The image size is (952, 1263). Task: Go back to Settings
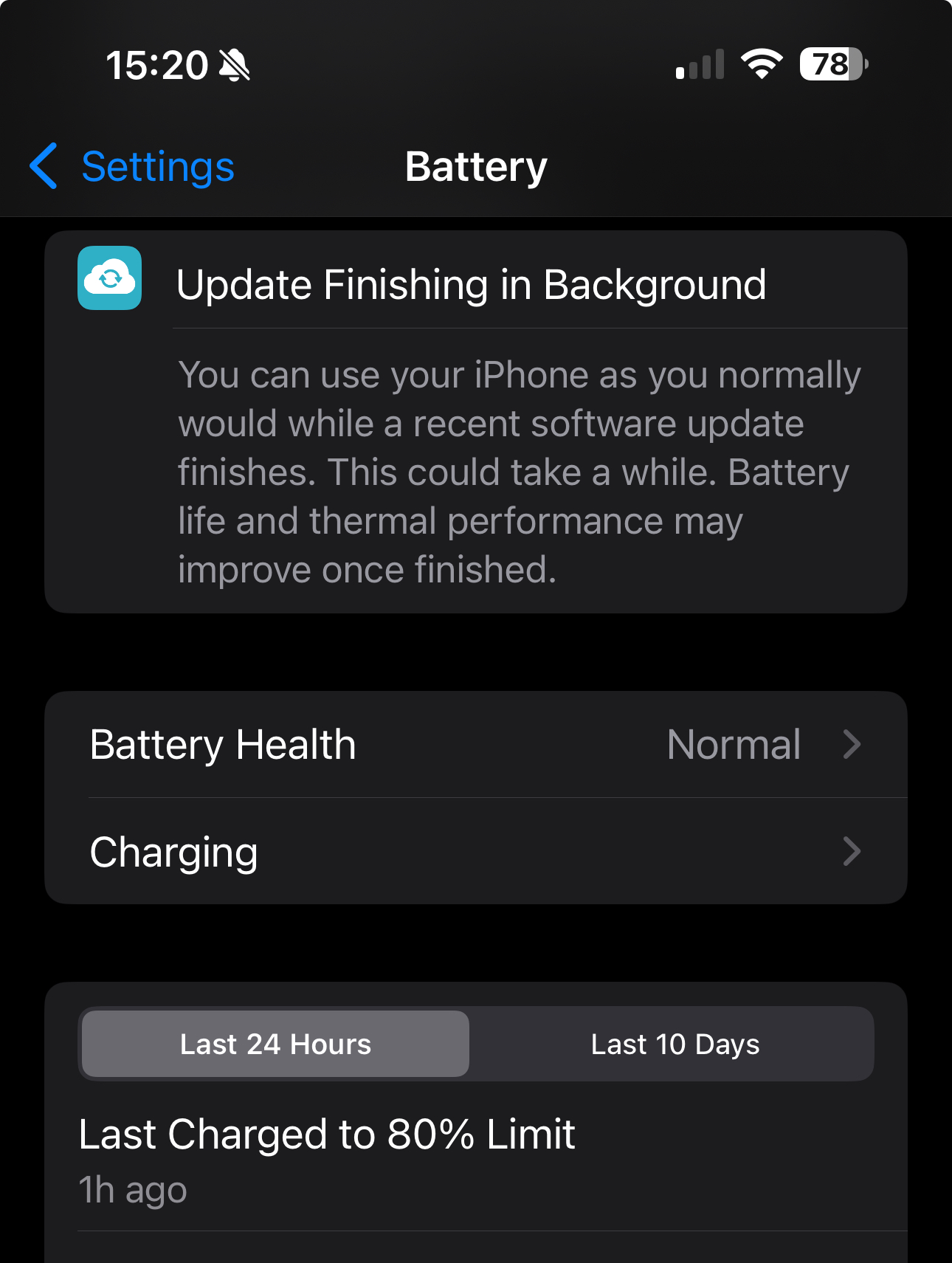[x=132, y=166]
